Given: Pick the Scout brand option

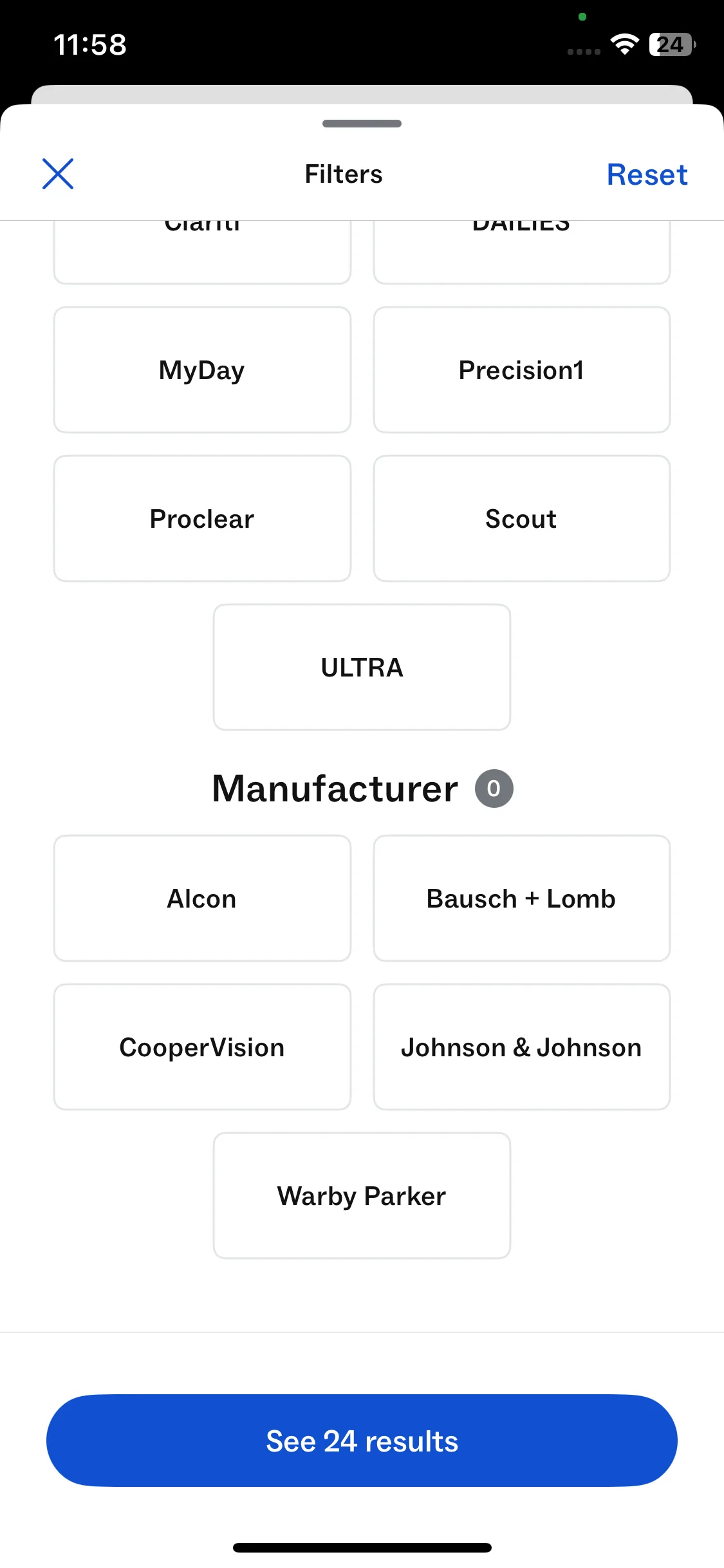Looking at the screenshot, I should 521,519.
